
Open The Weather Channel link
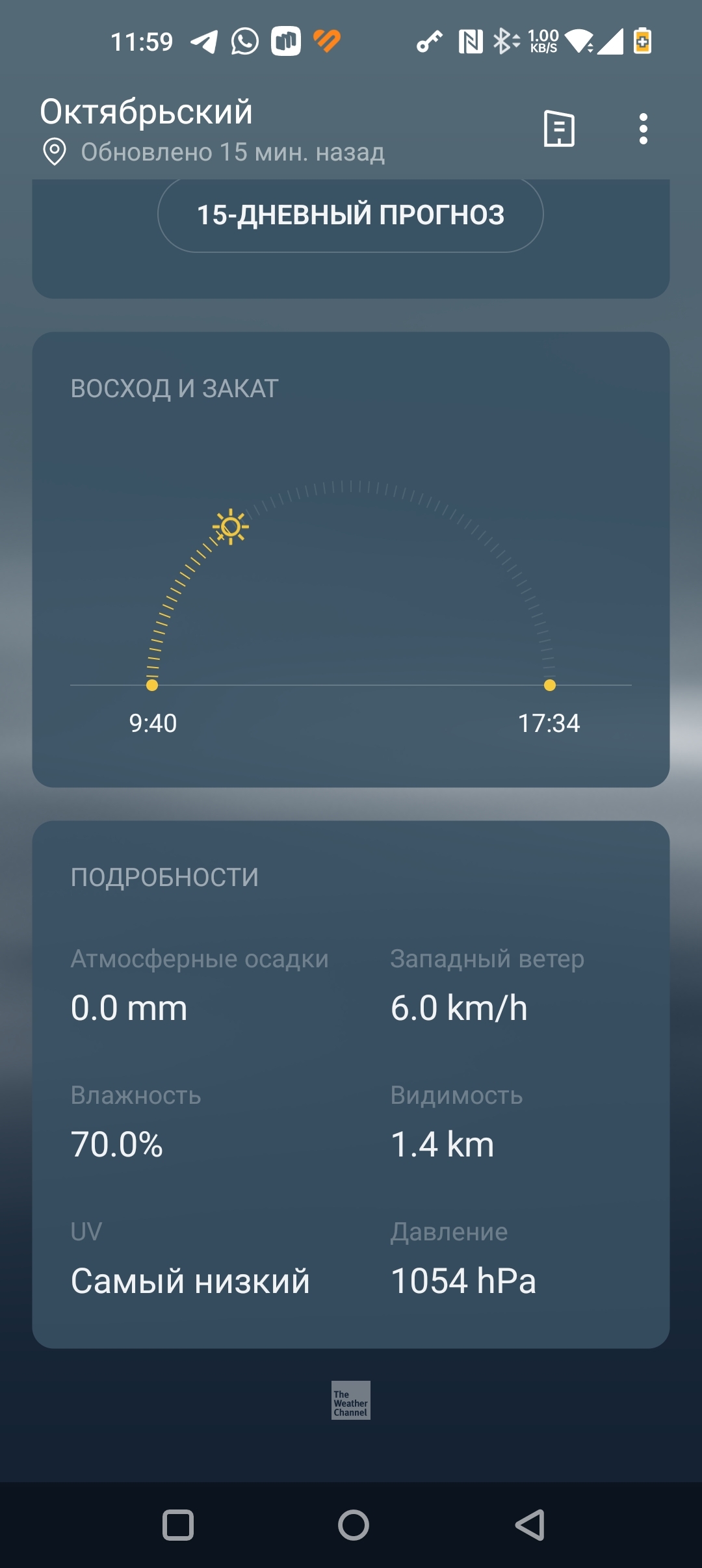(x=351, y=1400)
